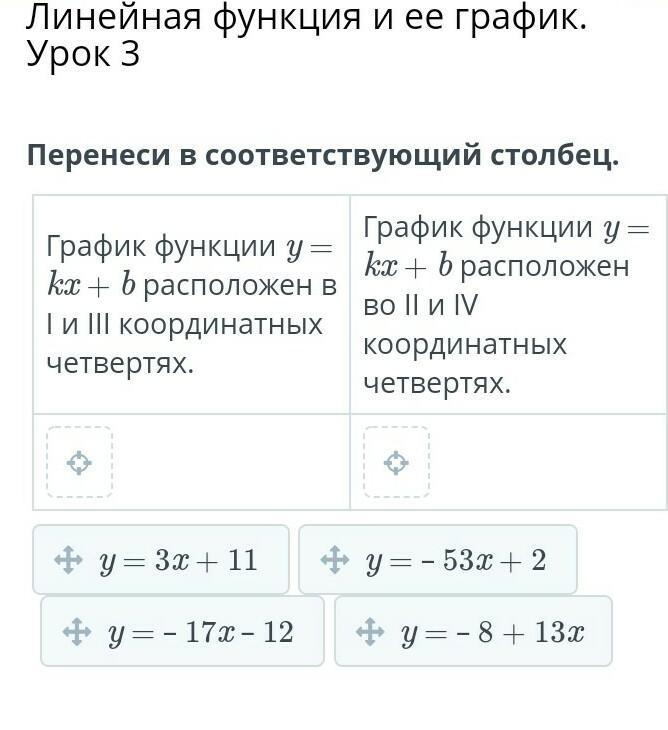Tap the y = -53x + 2 chip
Screen dimensions: 668x730
point(438,559)
